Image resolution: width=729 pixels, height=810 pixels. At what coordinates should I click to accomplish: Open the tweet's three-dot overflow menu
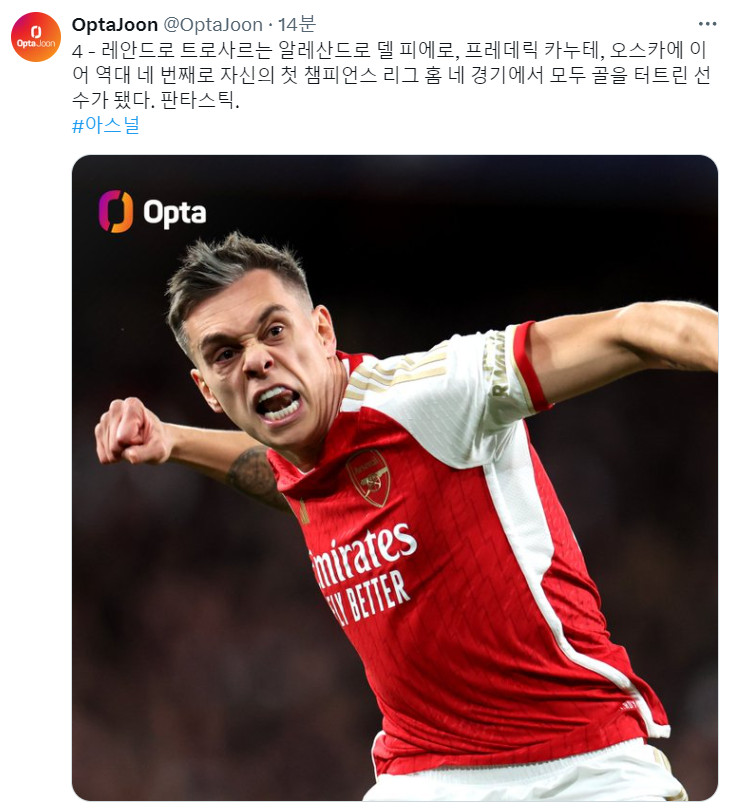point(707,24)
